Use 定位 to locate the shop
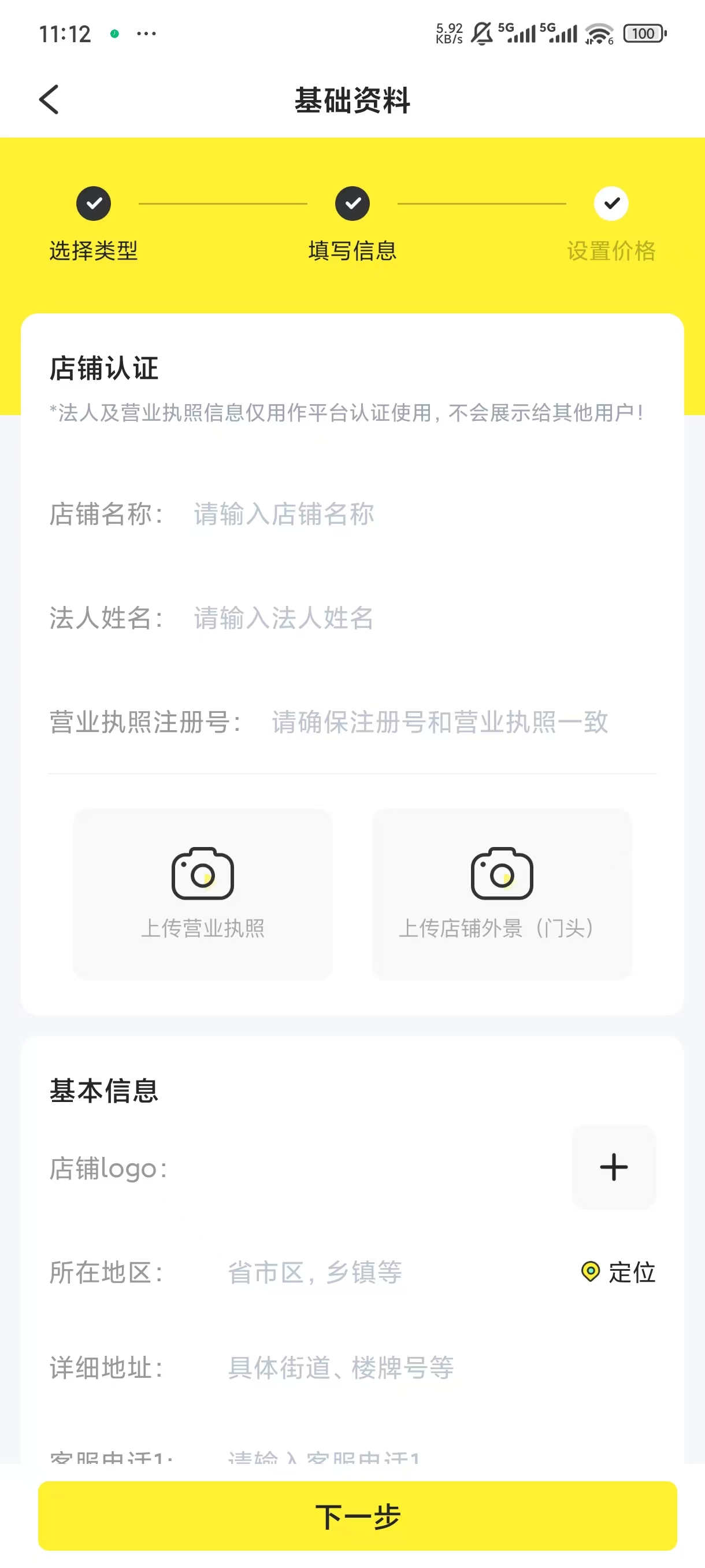Viewport: 705px width, 1568px height. click(x=619, y=1272)
